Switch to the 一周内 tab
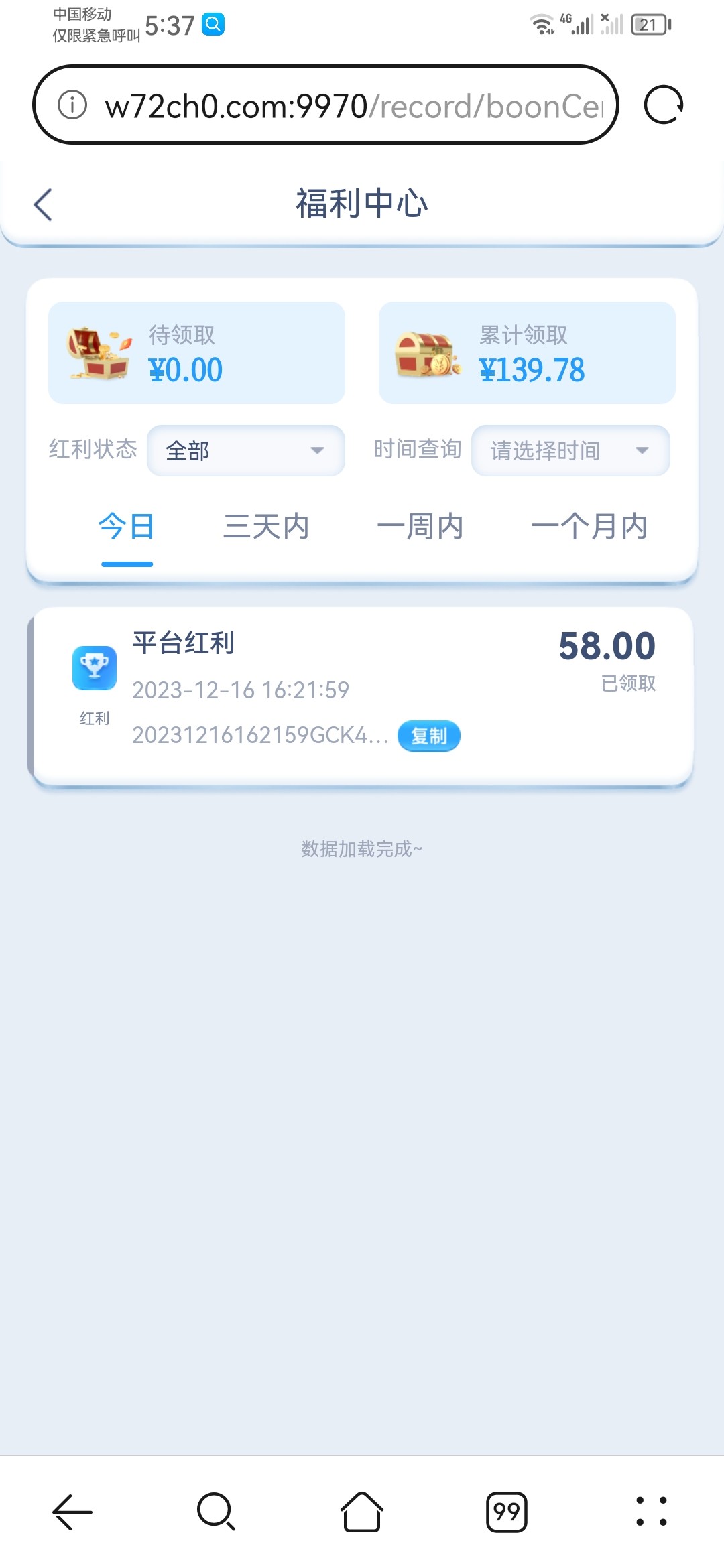Screen dimensions: 724x1568 point(420,527)
